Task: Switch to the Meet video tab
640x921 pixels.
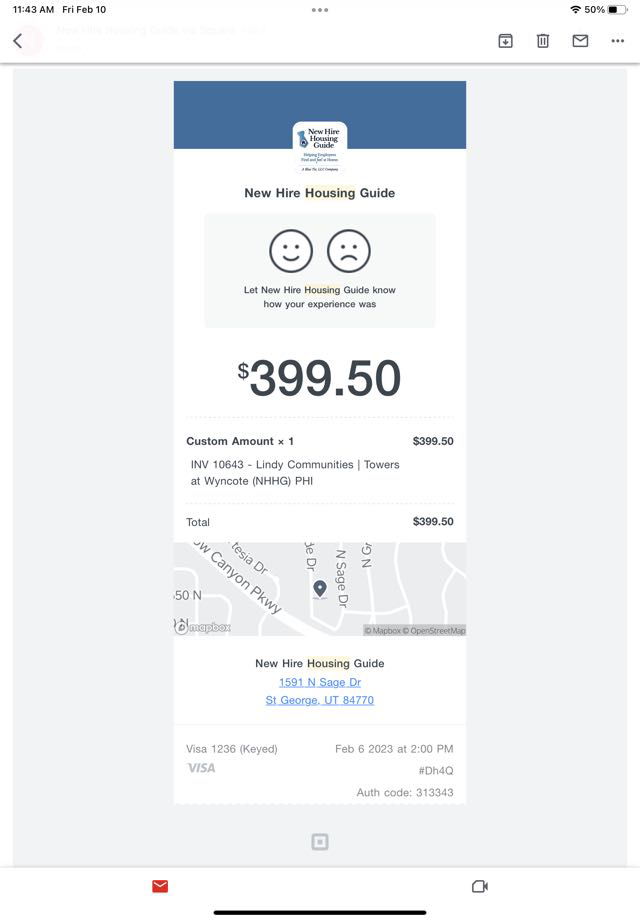Action: pyautogui.click(x=479, y=886)
